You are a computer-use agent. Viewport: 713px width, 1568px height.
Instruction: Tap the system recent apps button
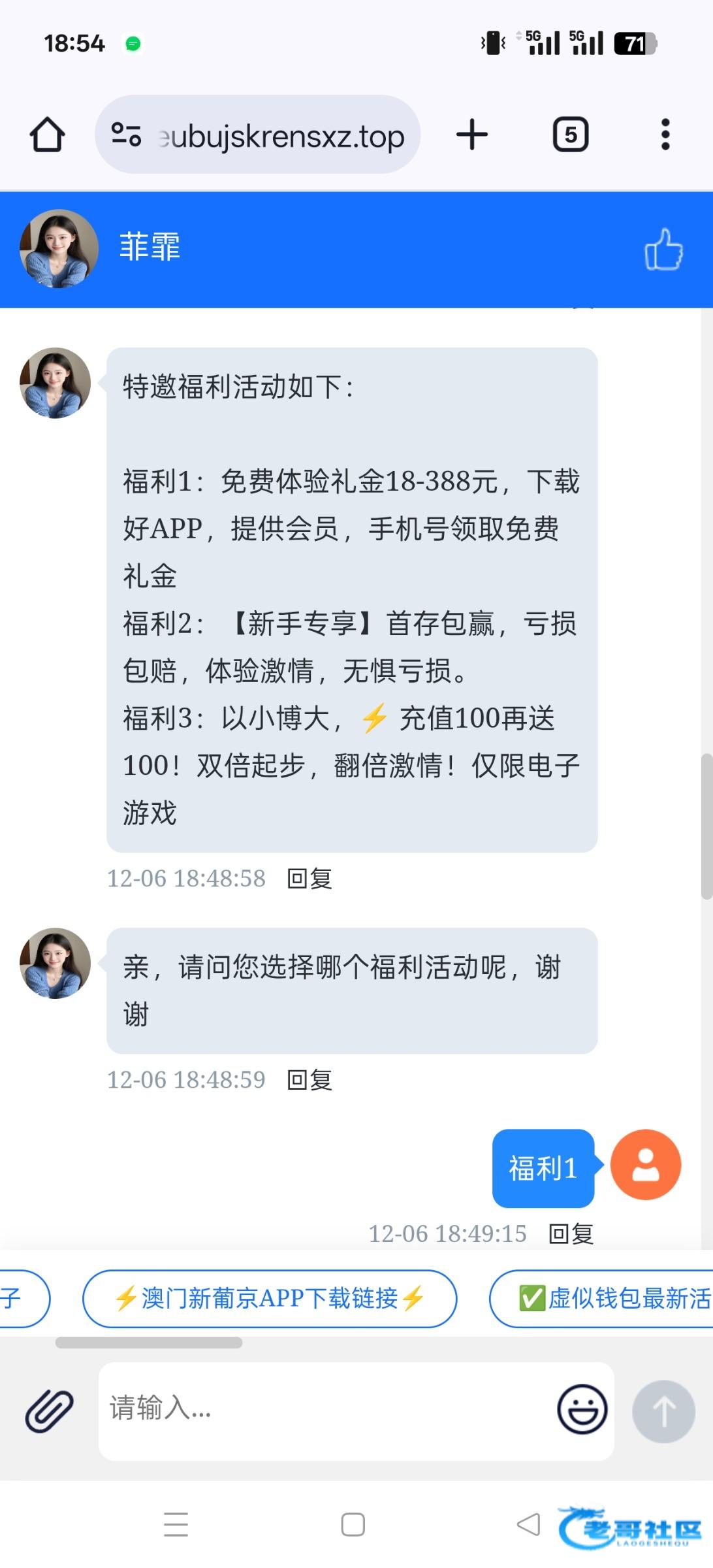[x=176, y=1524]
